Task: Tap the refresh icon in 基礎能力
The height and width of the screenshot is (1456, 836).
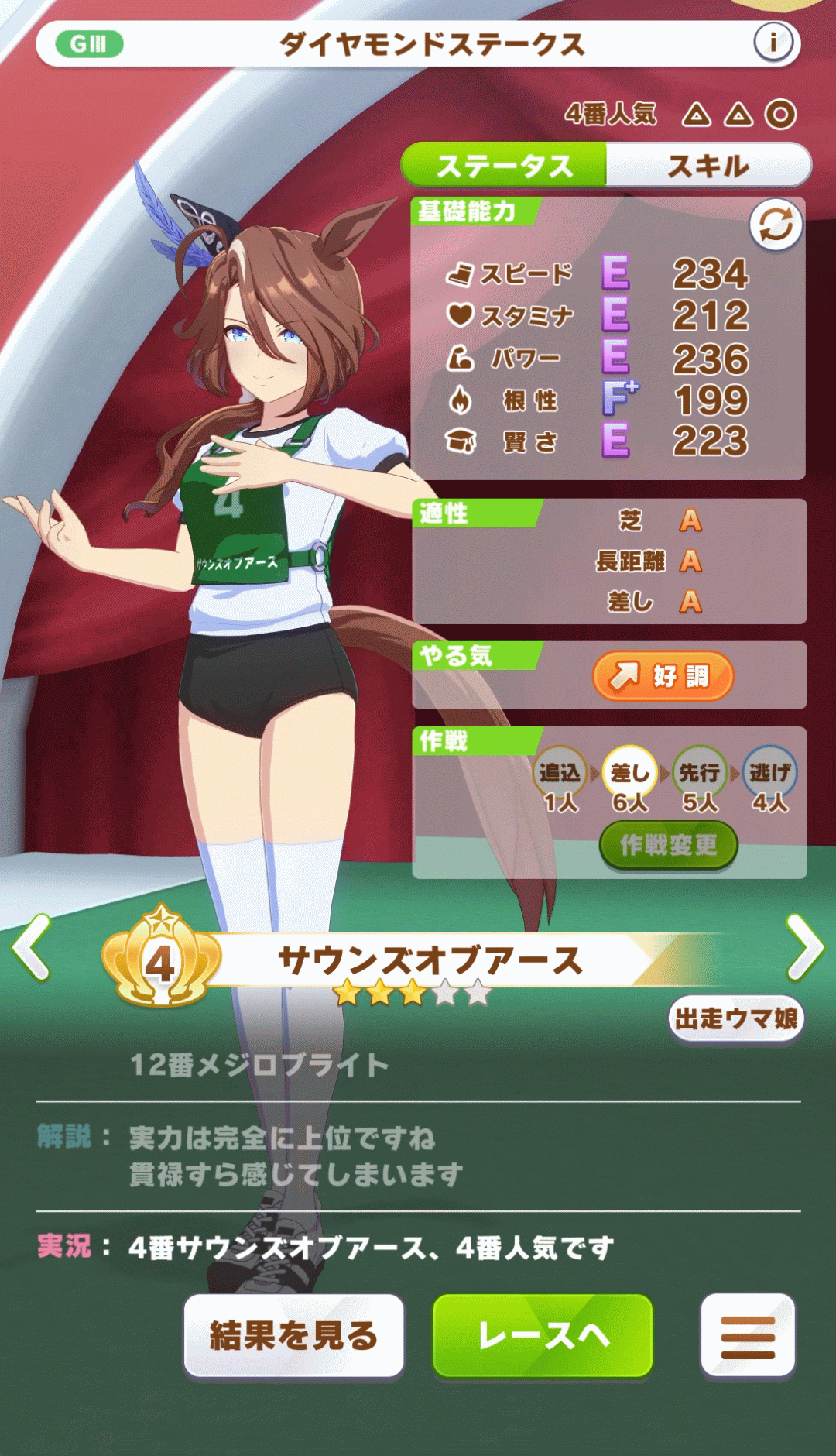Action: (x=775, y=225)
